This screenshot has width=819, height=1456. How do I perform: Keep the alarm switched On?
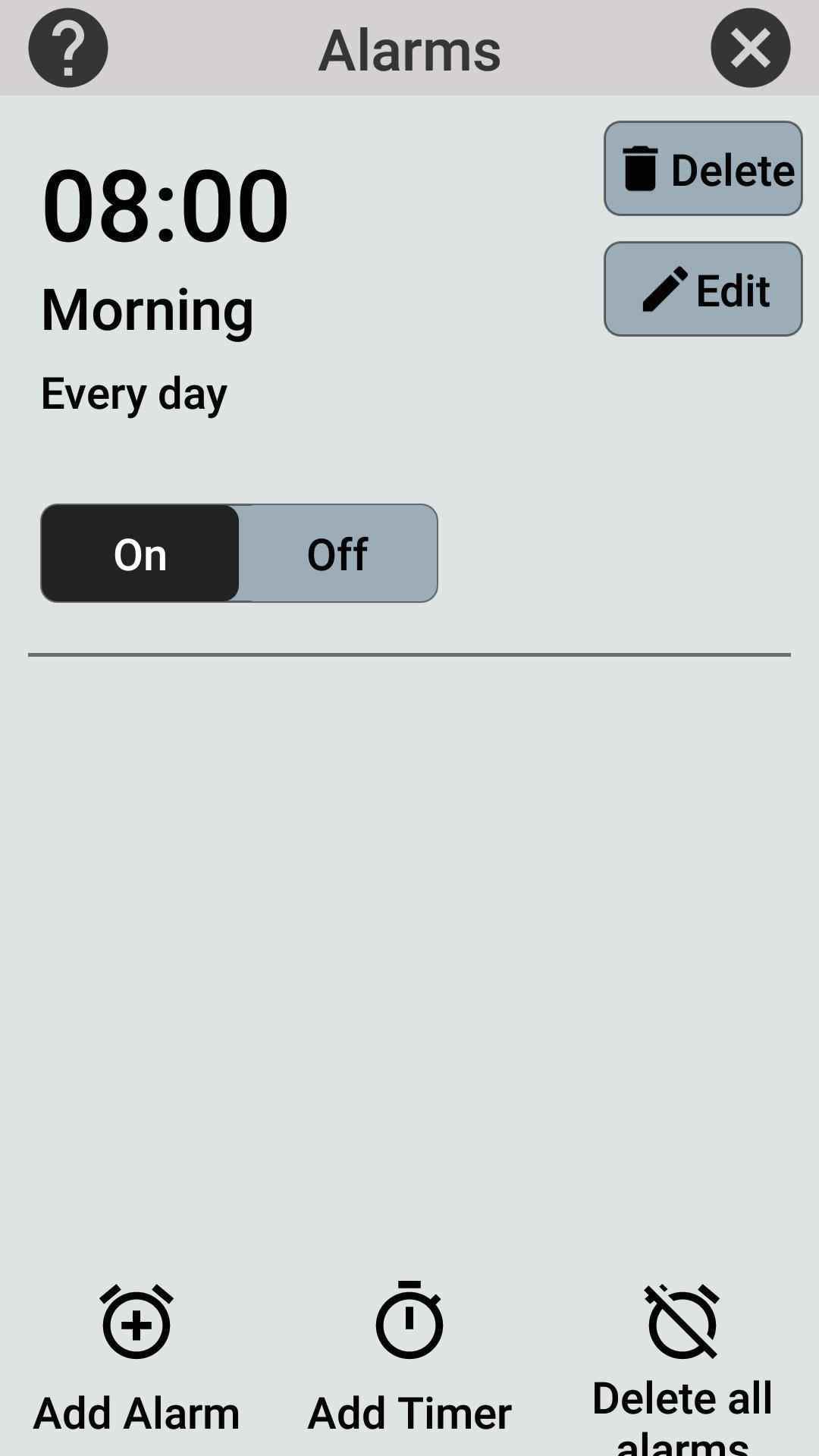click(x=141, y=553)
